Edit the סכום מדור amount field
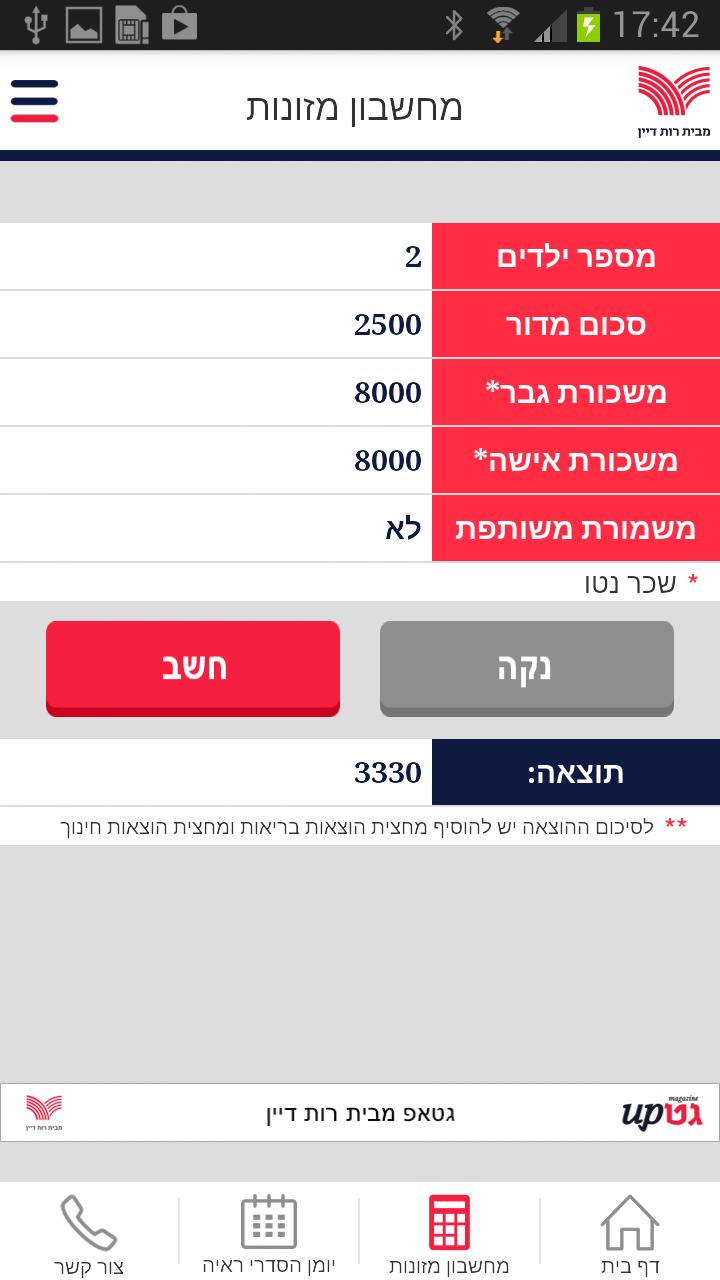 [x=215, y=325]
